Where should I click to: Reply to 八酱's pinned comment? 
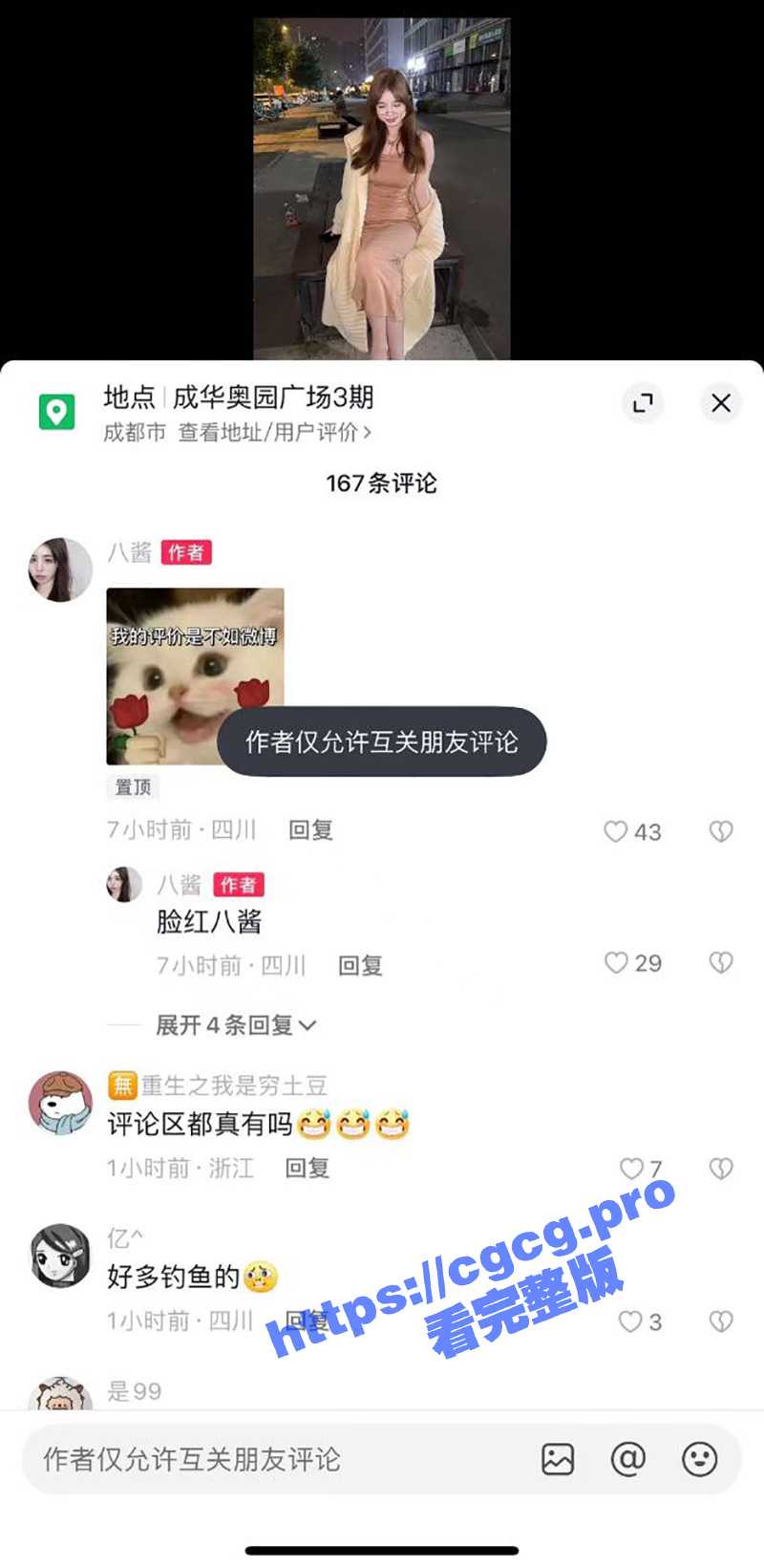(x=310, y=830)
